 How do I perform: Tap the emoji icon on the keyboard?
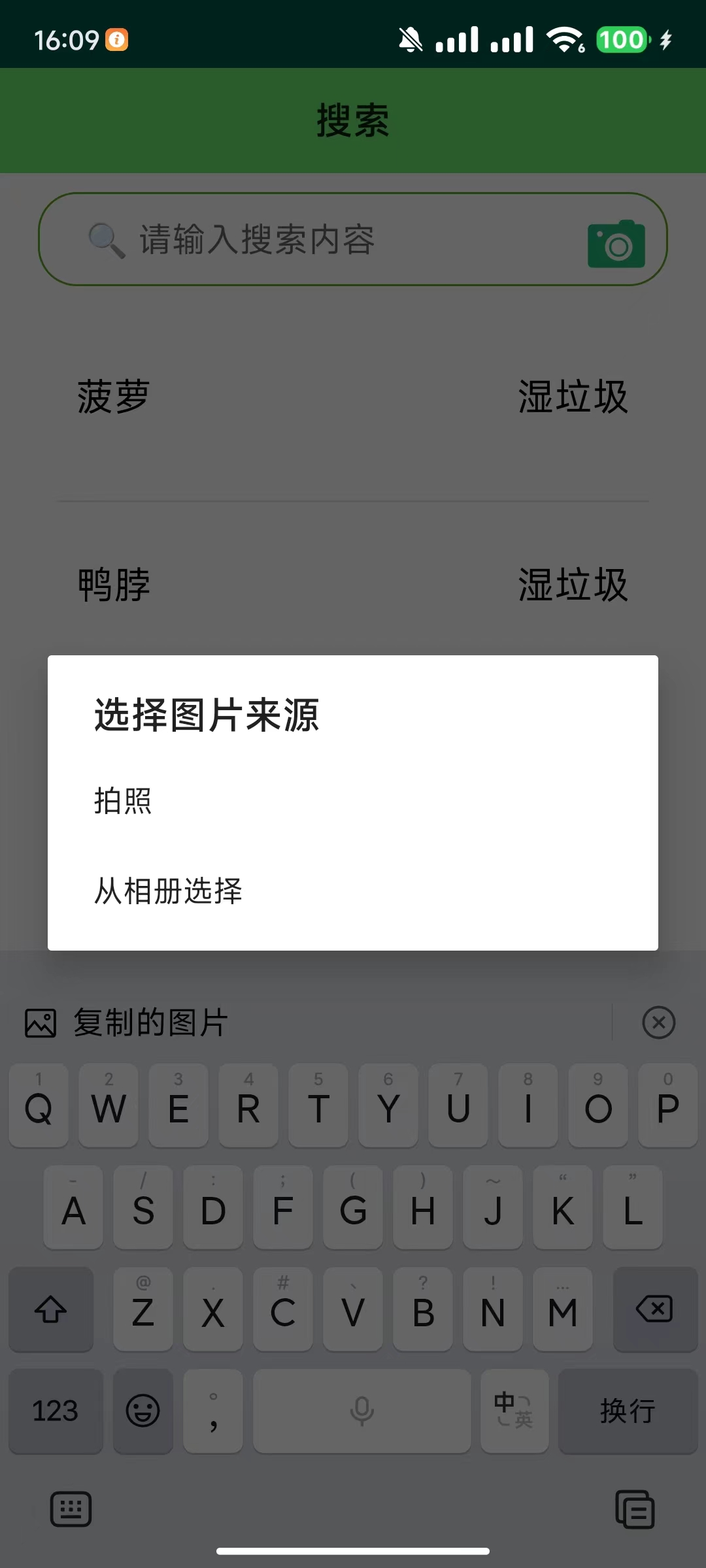(143, 1413)
